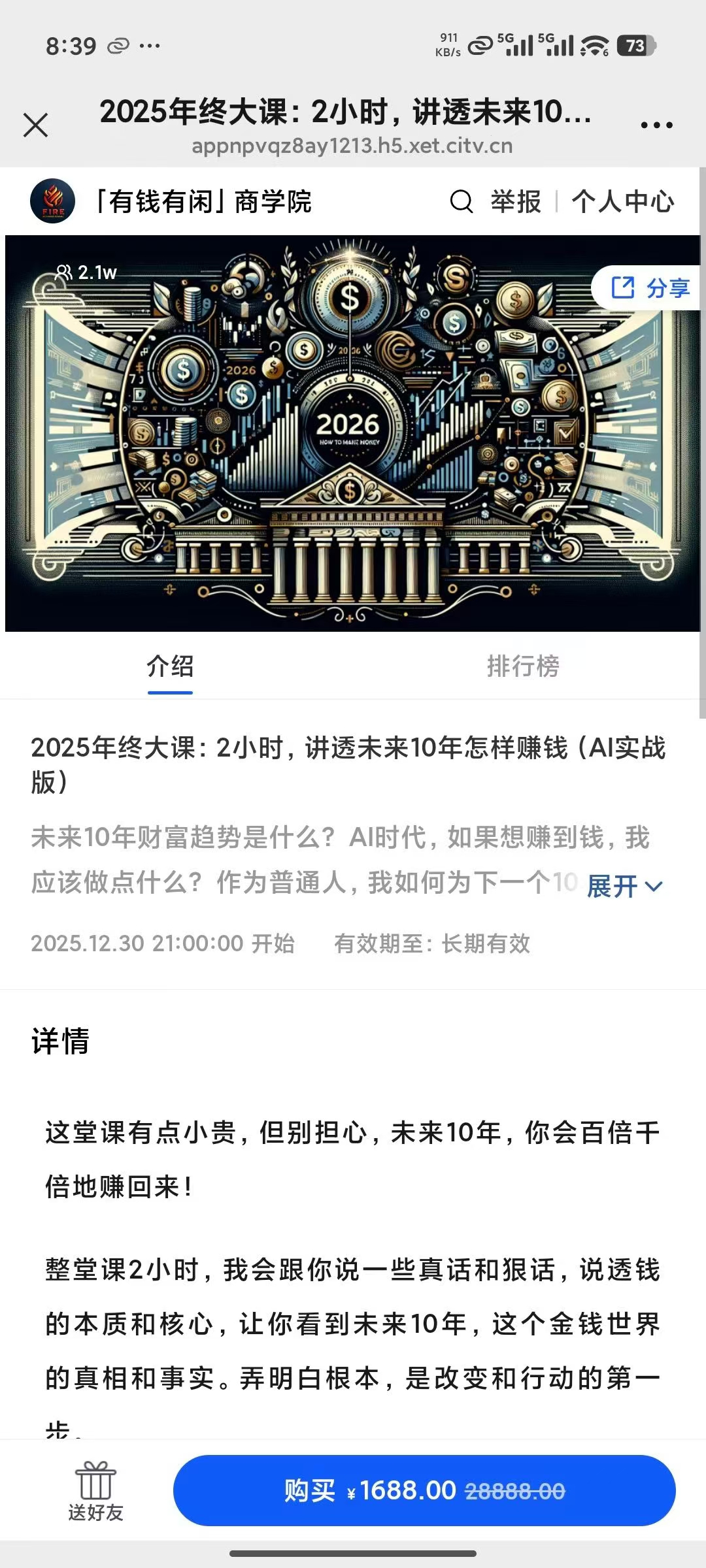The width and height of the screenshot is (706, 1568).
Task: Open the three-dot overflow menu
Action: coord(656,125)
